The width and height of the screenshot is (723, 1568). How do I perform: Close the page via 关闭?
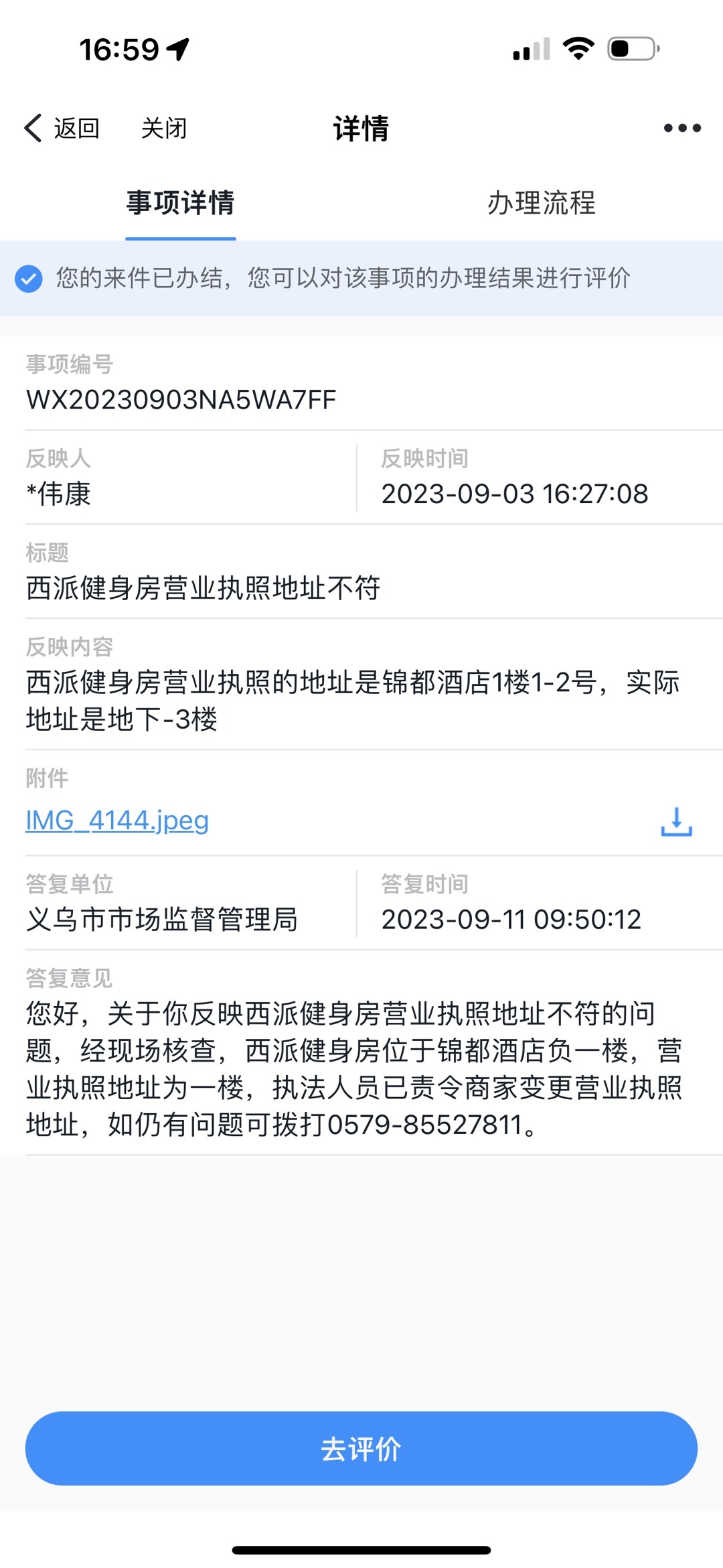click(164, 128)
